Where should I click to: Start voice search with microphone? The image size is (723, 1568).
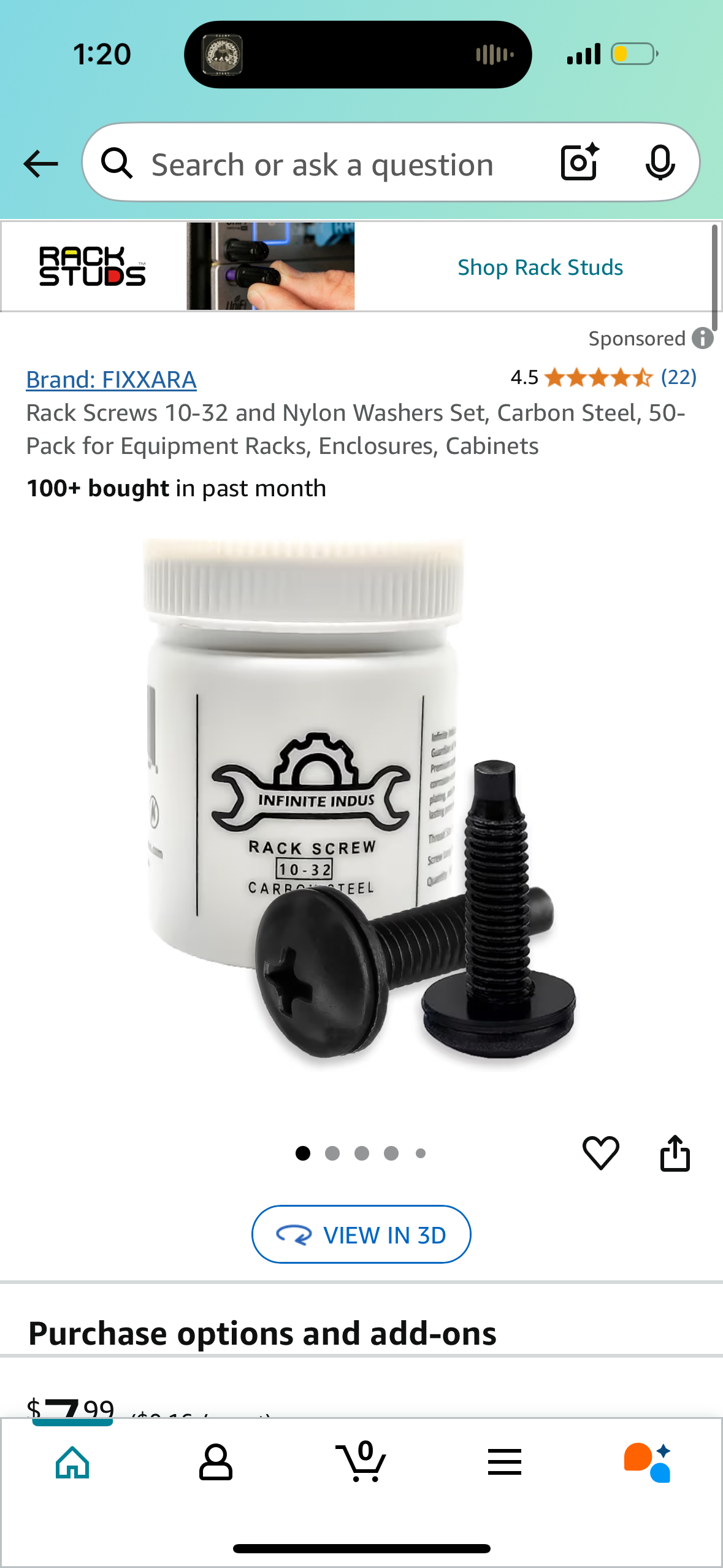[x=660, y=163]
